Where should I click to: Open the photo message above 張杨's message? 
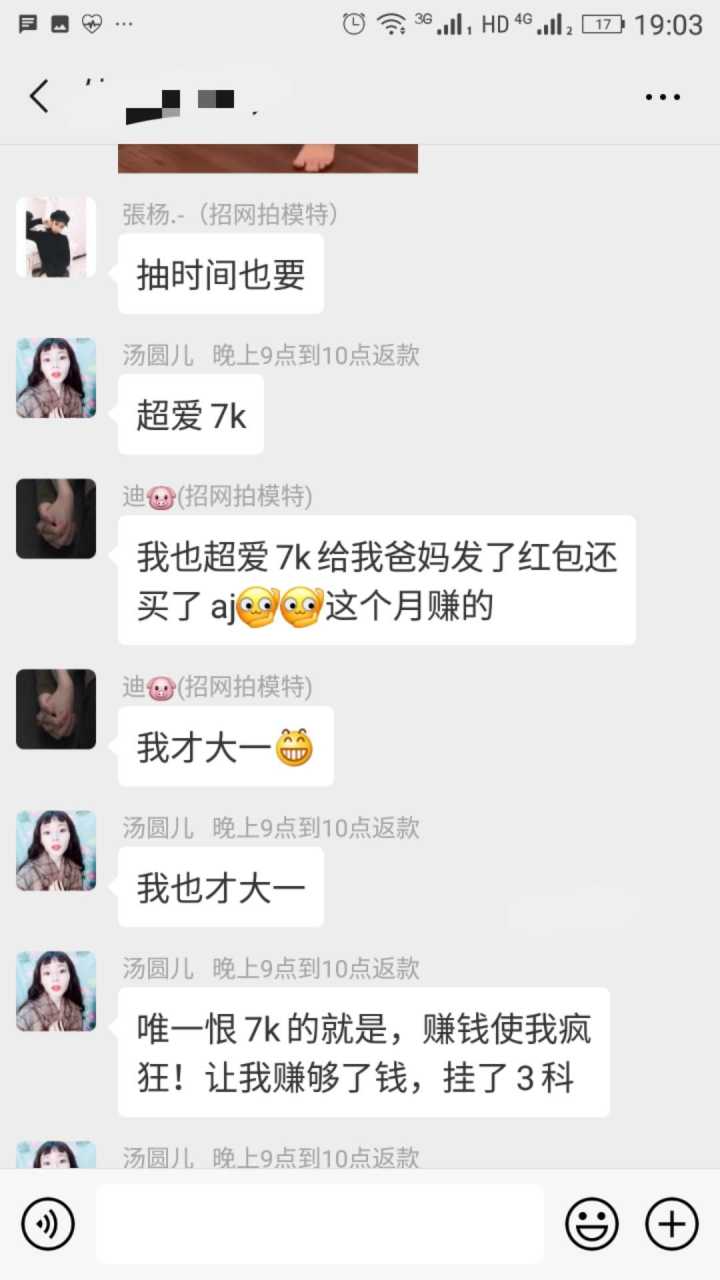(x=268, y=158)
